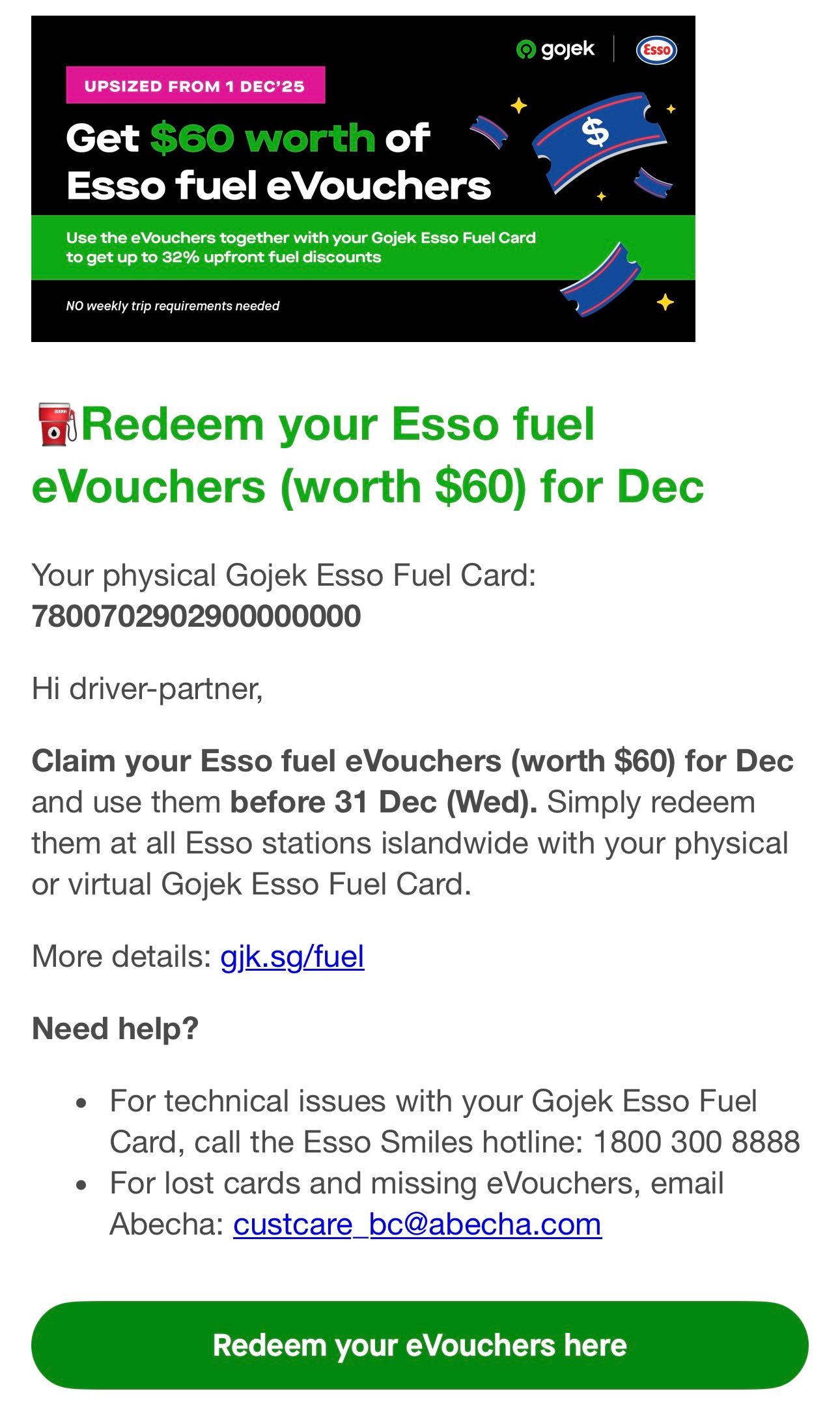Open the gjk.sg/fuel details link
The image size is (840, 1402).
[x=292, y=957]
